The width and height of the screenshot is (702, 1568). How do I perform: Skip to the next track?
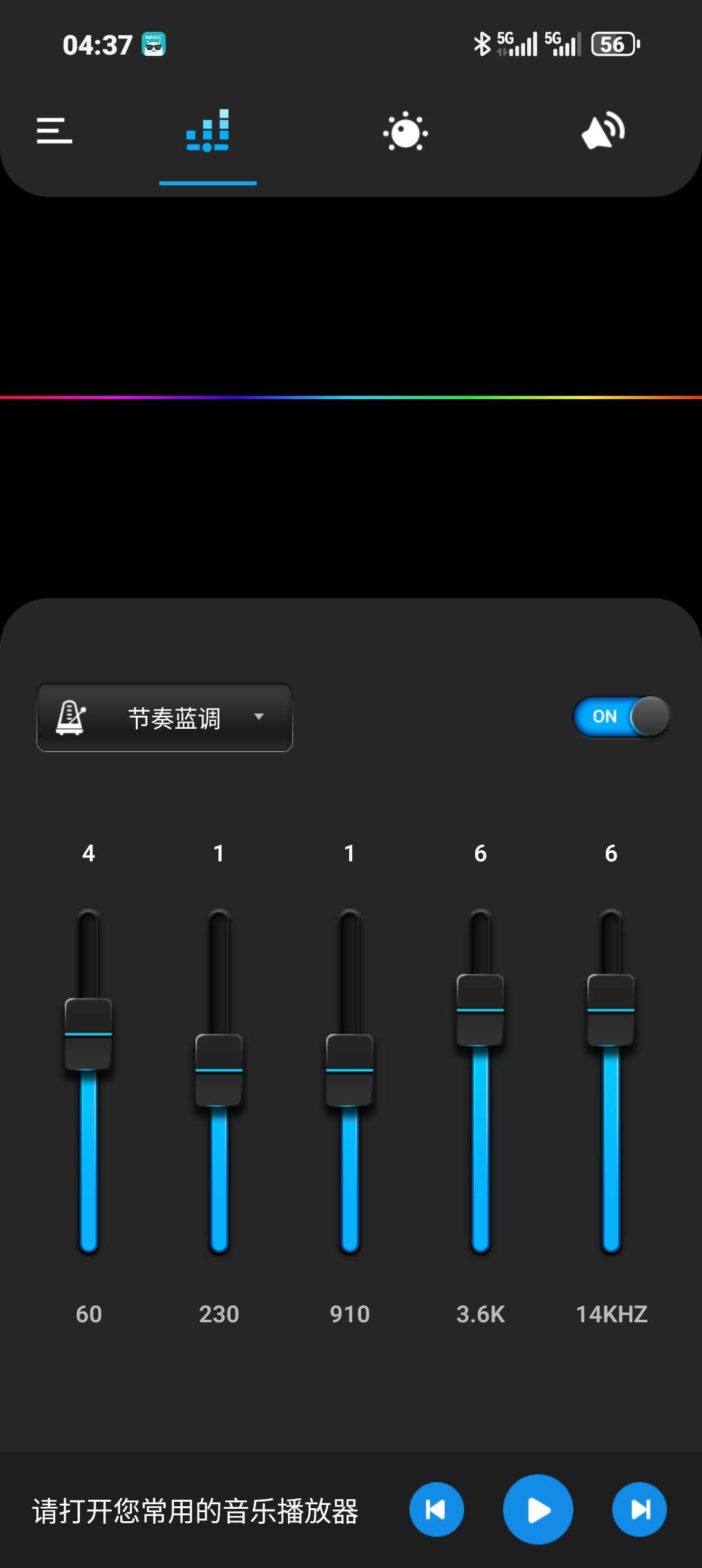(x=640, y=1509)
